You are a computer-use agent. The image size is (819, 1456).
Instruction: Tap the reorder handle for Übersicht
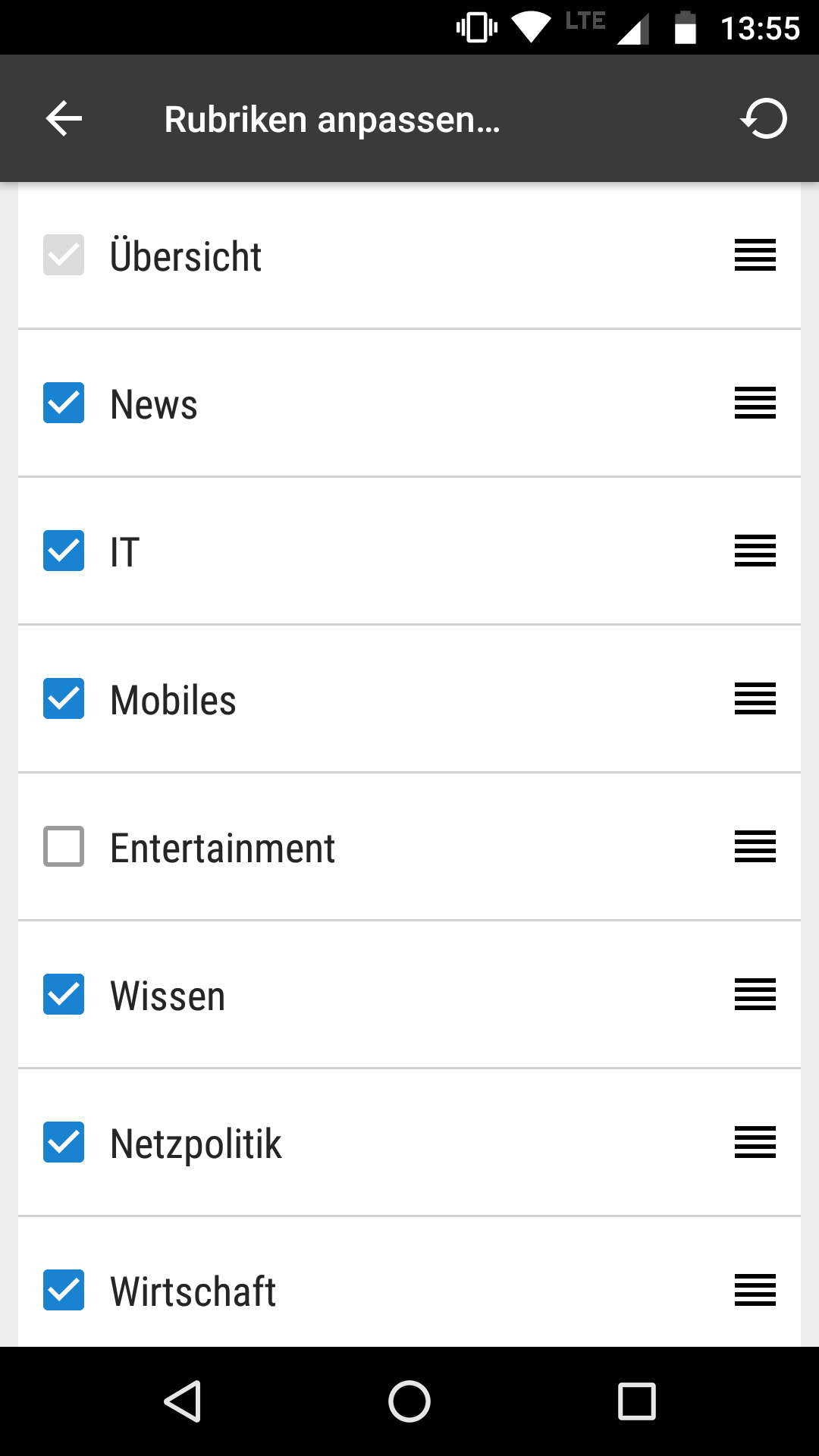coord(755,255)
